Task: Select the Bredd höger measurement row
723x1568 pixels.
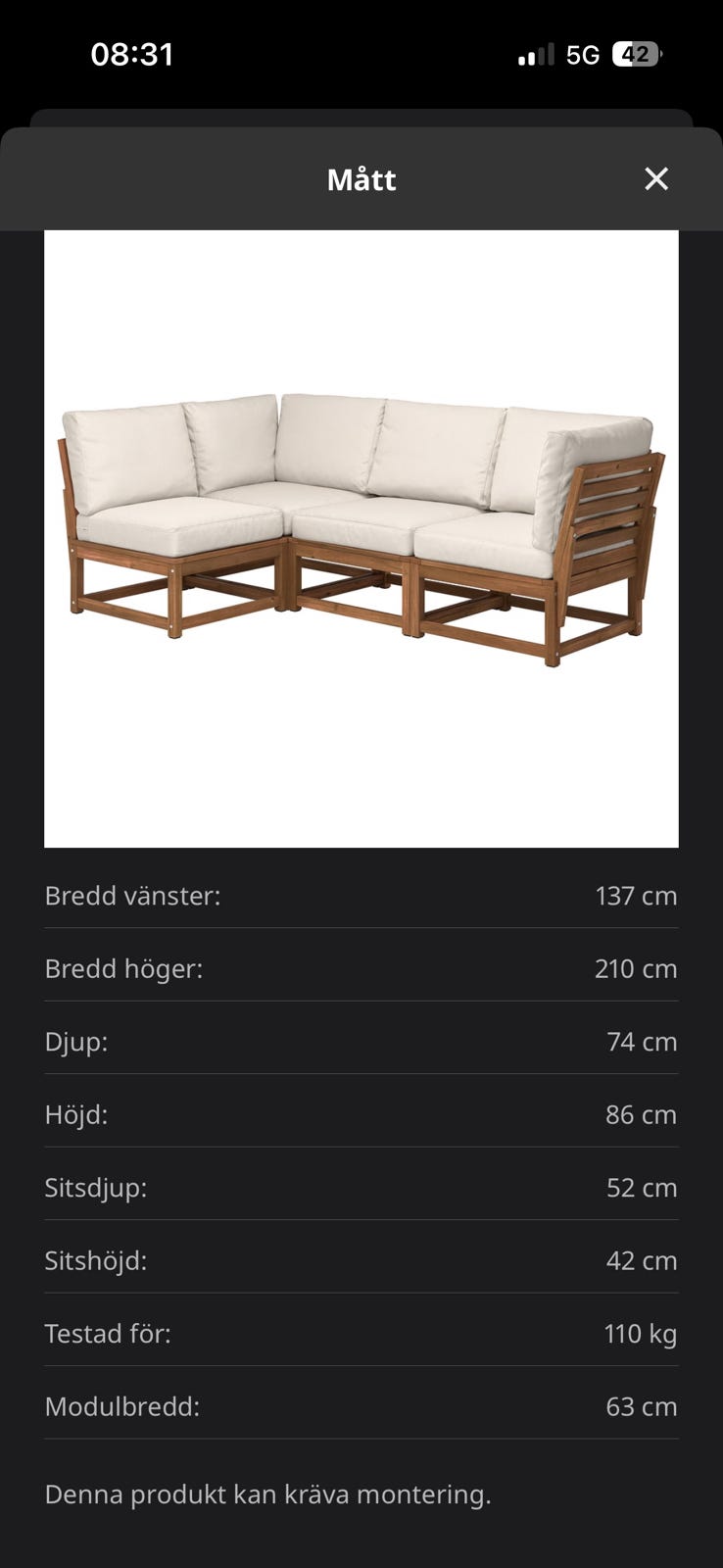Action: [x=361, y=968]
